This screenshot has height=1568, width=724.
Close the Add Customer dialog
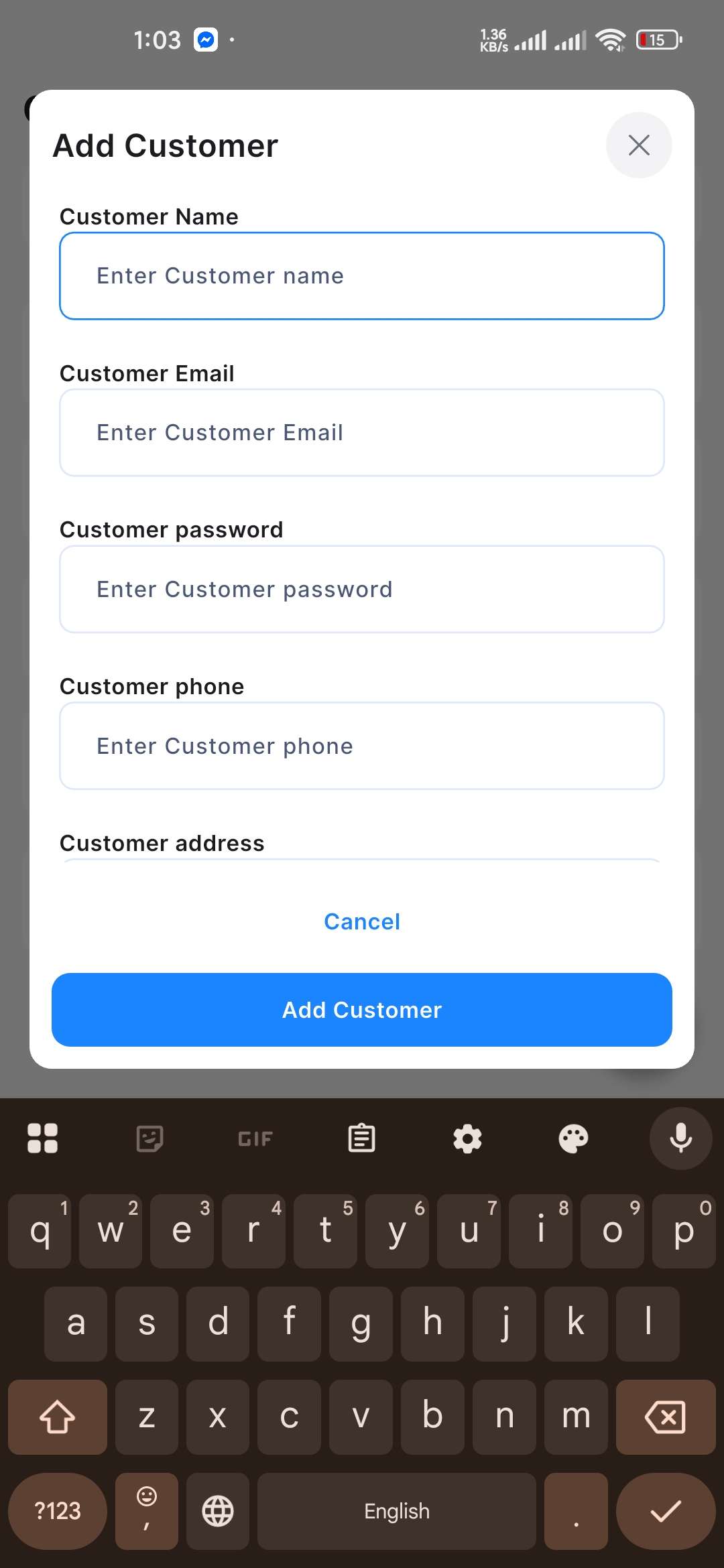point(638,145)
